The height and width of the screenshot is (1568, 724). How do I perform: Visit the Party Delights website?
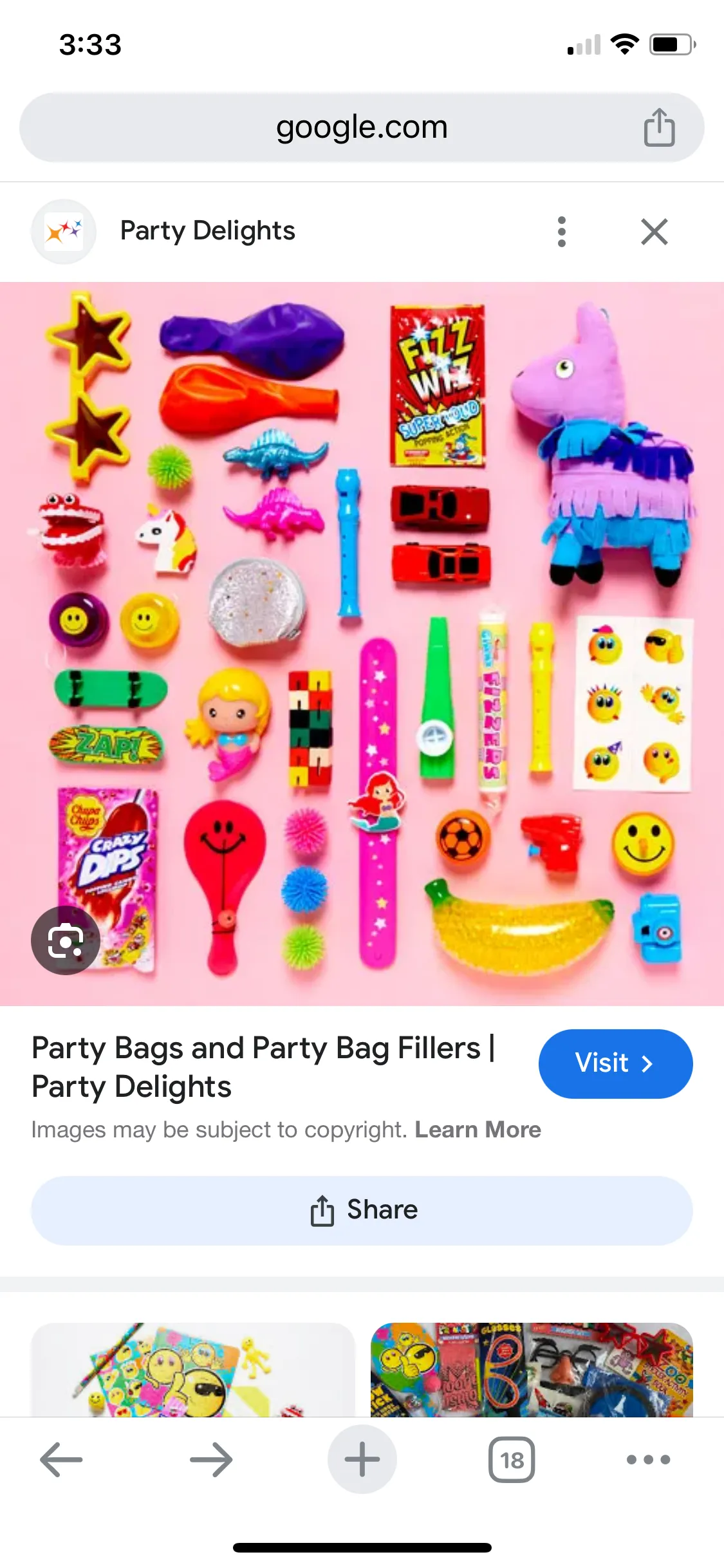pyautogui.click(x=615, y=1063)
